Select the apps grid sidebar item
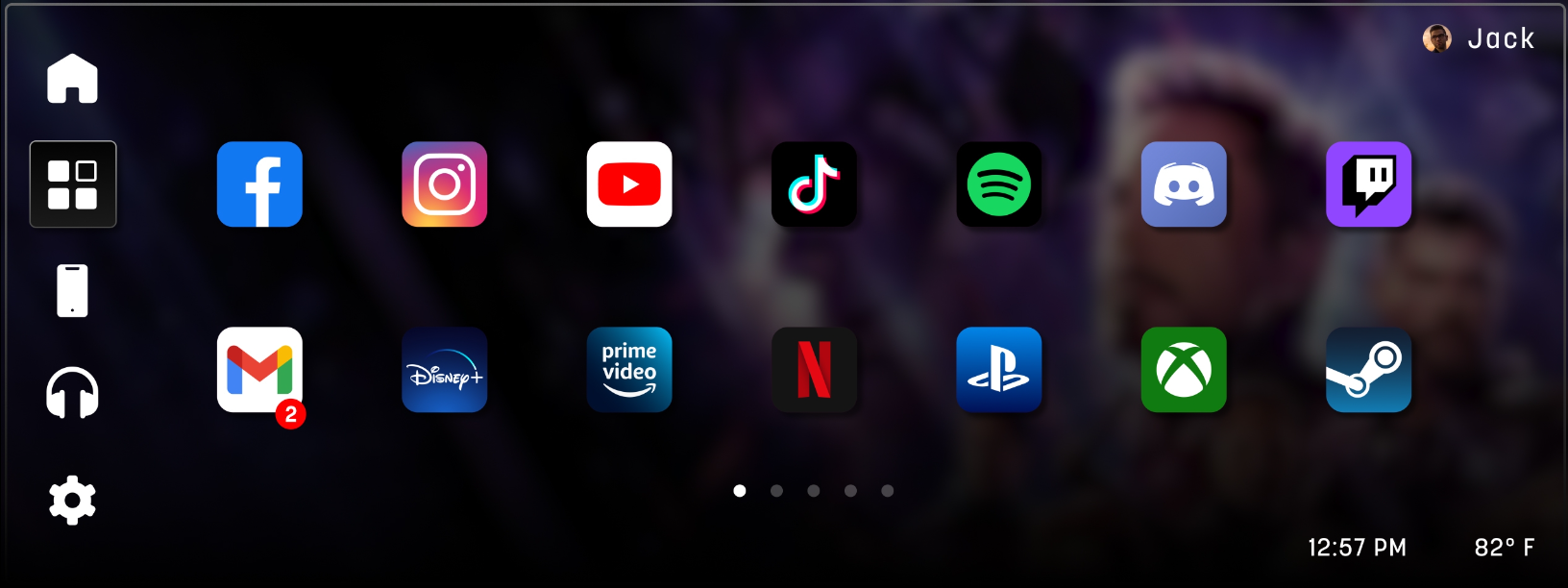1568x588 pixels. point(73,184)
